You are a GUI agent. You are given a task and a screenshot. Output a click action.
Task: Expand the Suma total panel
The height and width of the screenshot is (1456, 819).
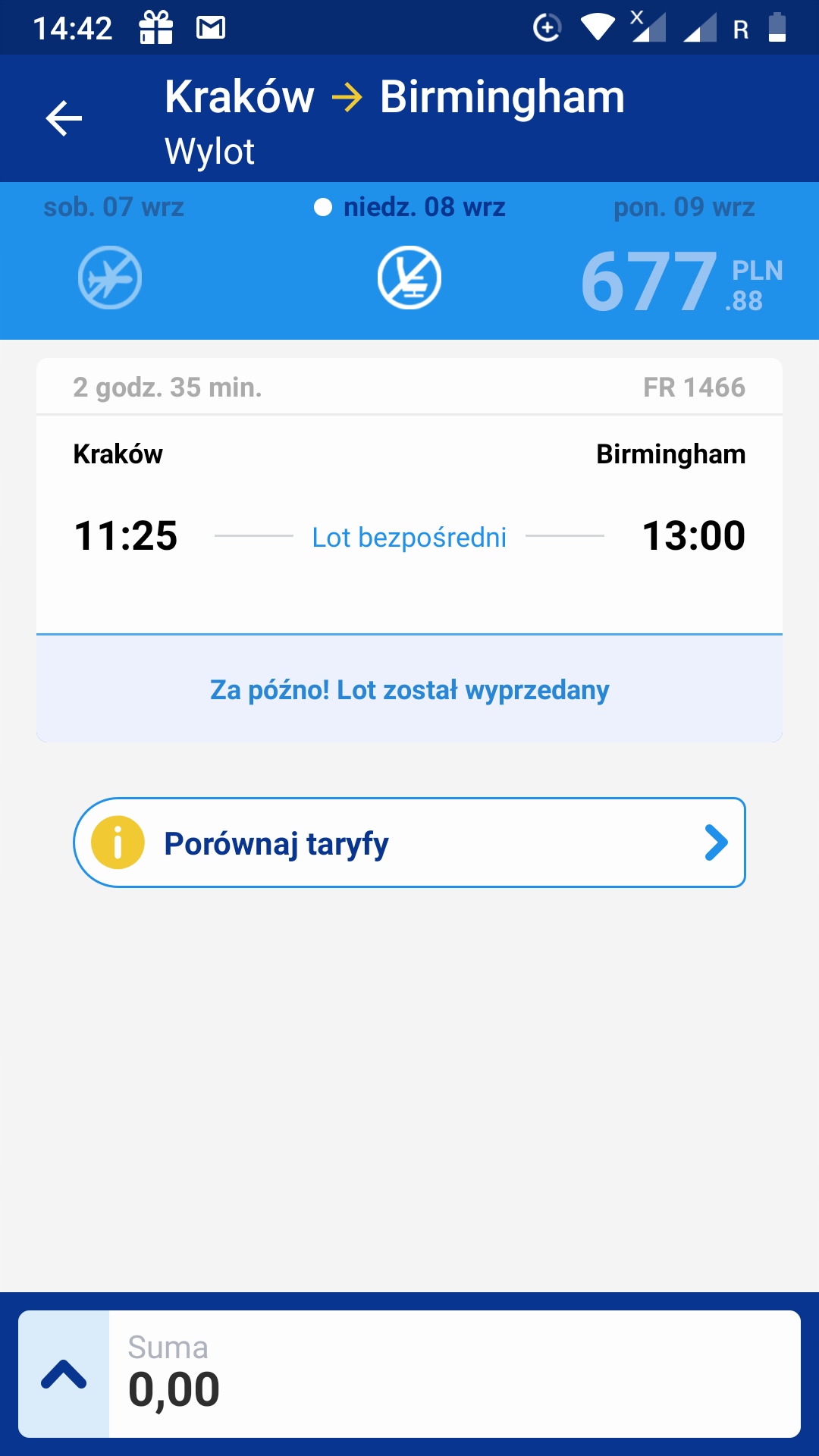(x=64, y=1374)
